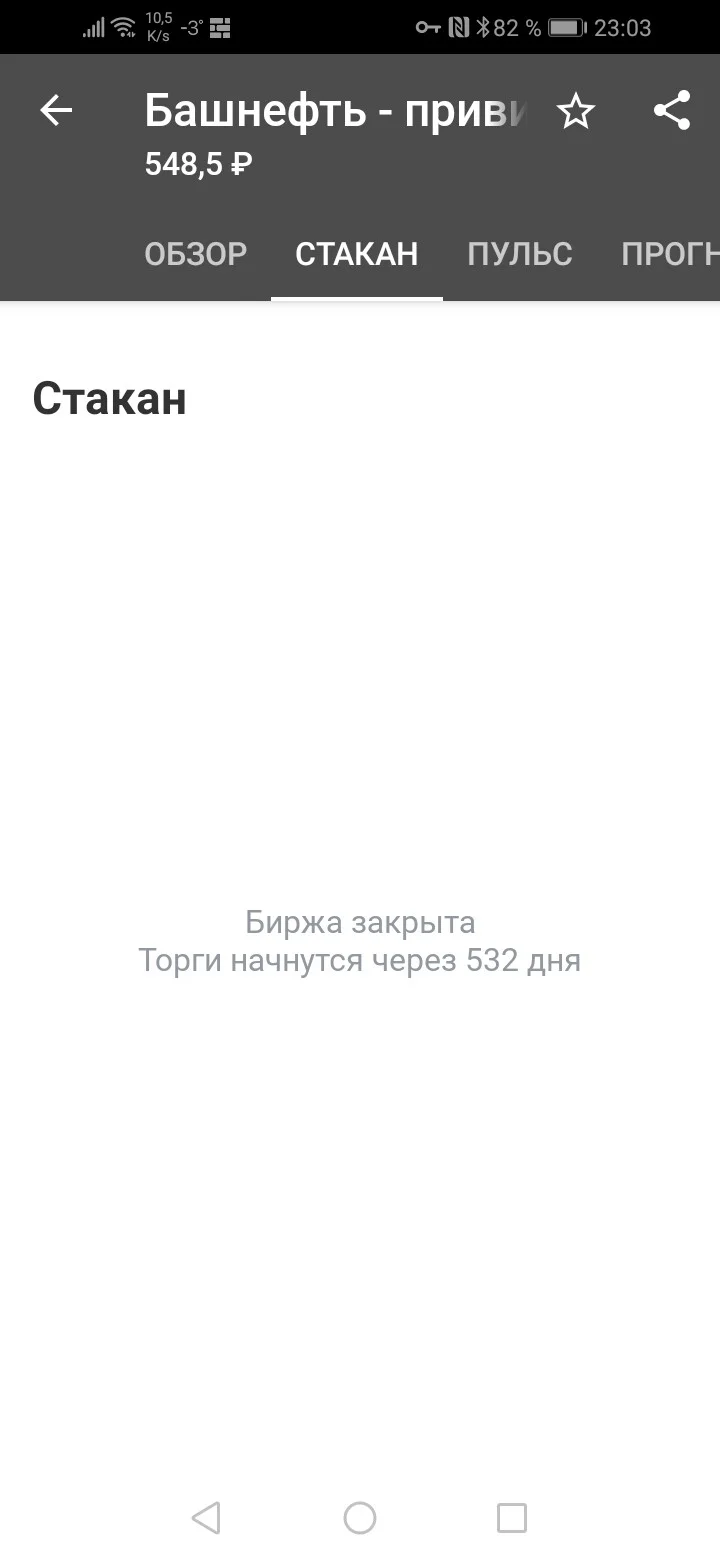Open recent apps from the navigation bar
Viewport: 720px width, 1560px height.
pyautogui.click(x=512, y=1518)
